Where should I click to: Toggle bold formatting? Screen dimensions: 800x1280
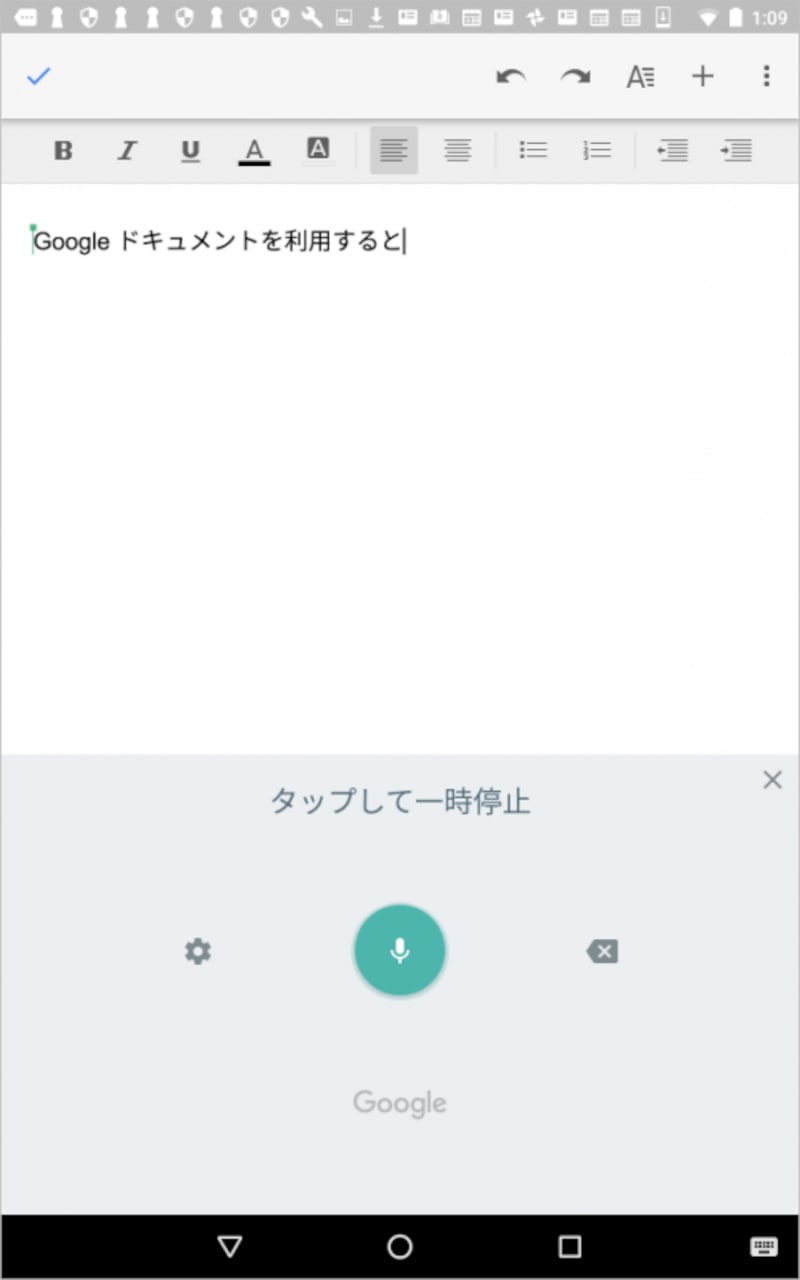pos(63,150)
